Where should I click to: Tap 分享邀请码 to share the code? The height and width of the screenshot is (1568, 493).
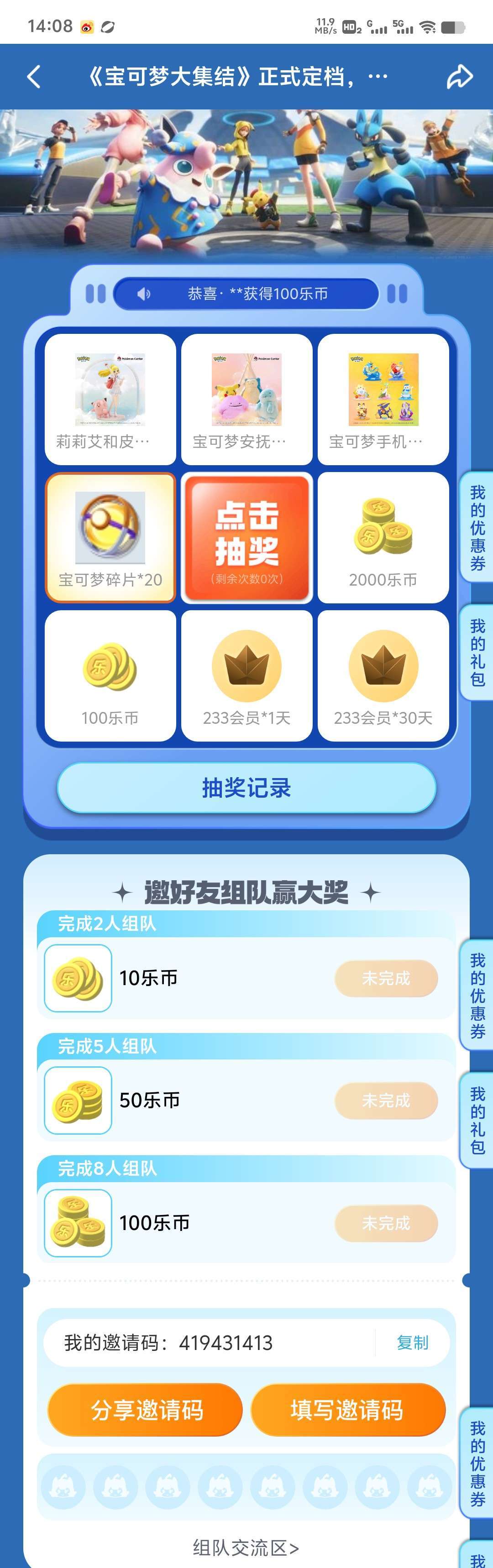click(x=146, y=1410)
